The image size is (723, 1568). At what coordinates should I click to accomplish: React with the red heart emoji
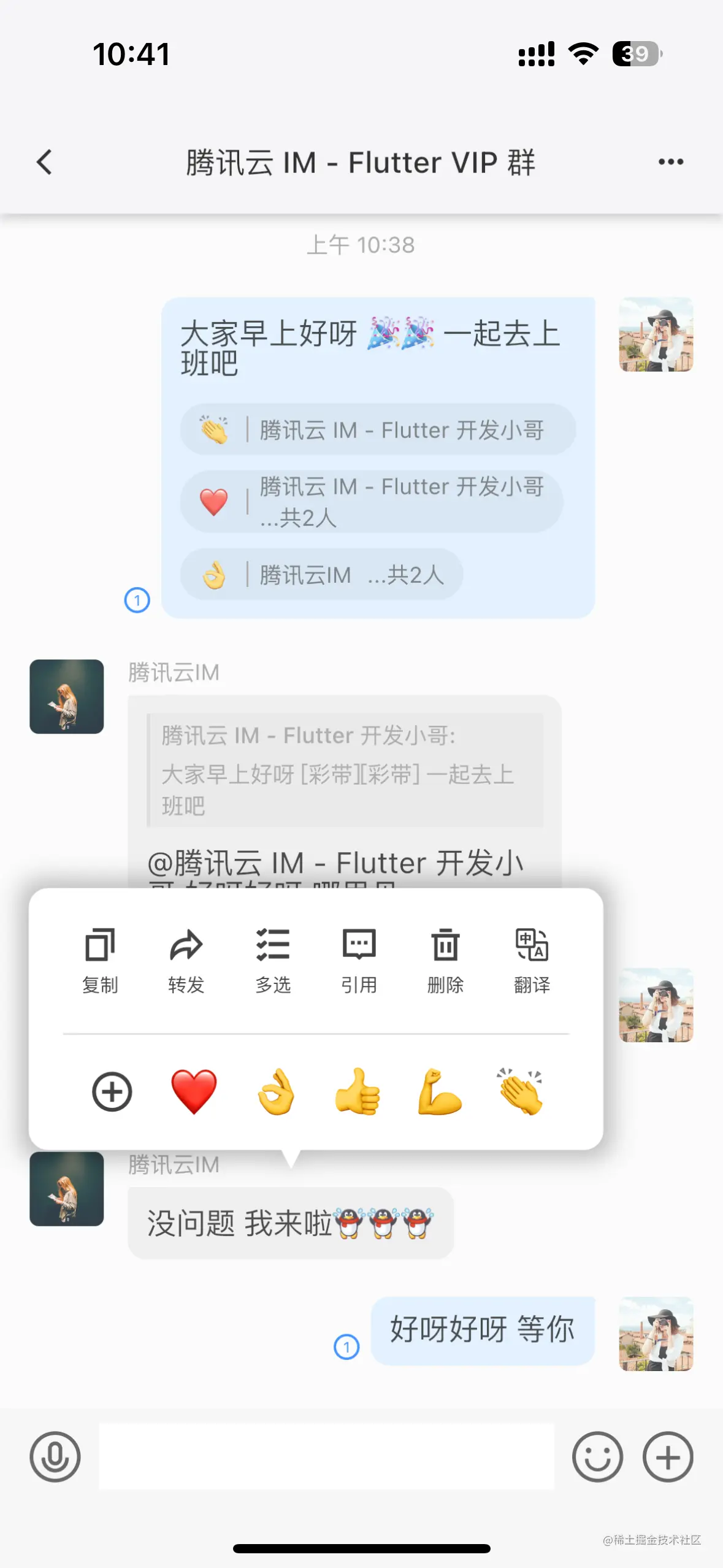click(x=194, y=1091)
